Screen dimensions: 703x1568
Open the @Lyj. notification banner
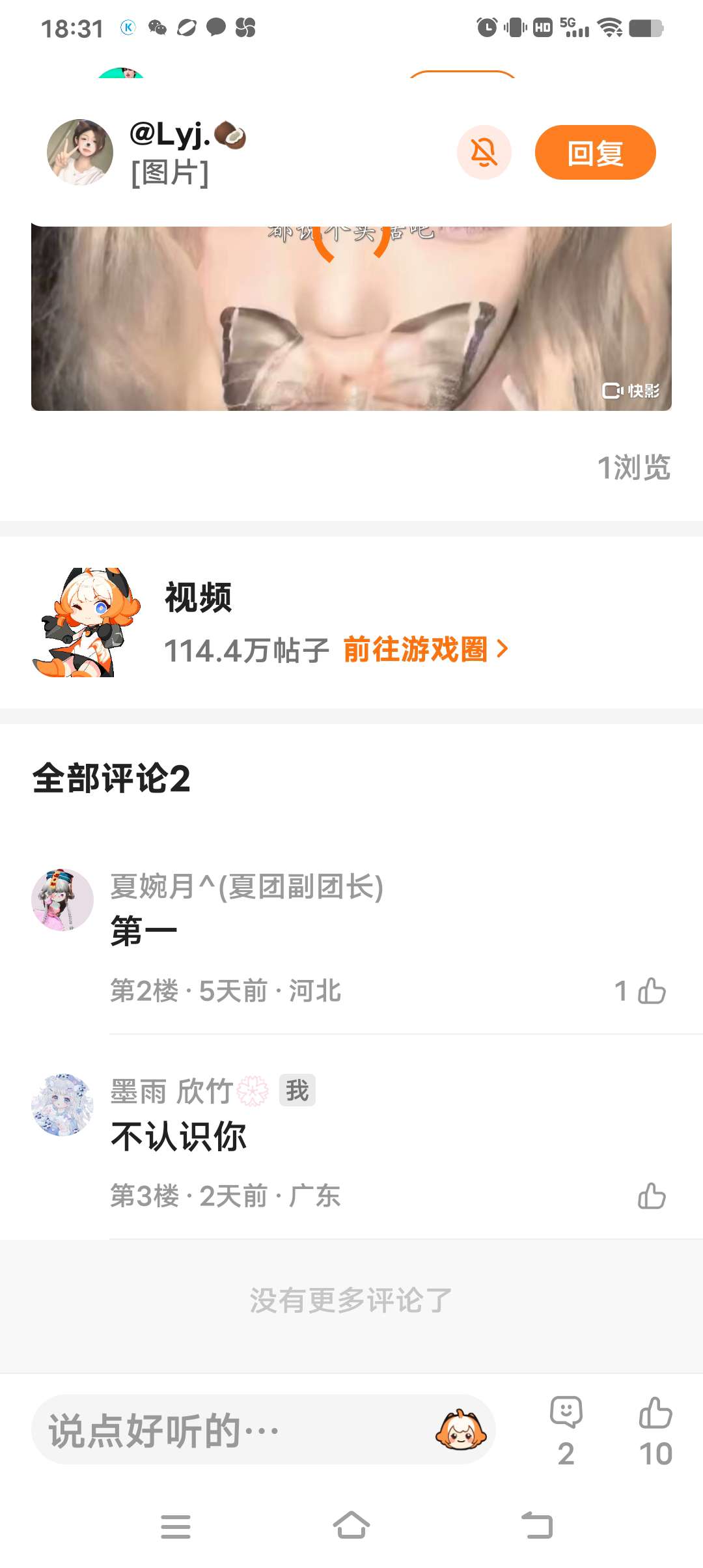(x=260, y=152)
